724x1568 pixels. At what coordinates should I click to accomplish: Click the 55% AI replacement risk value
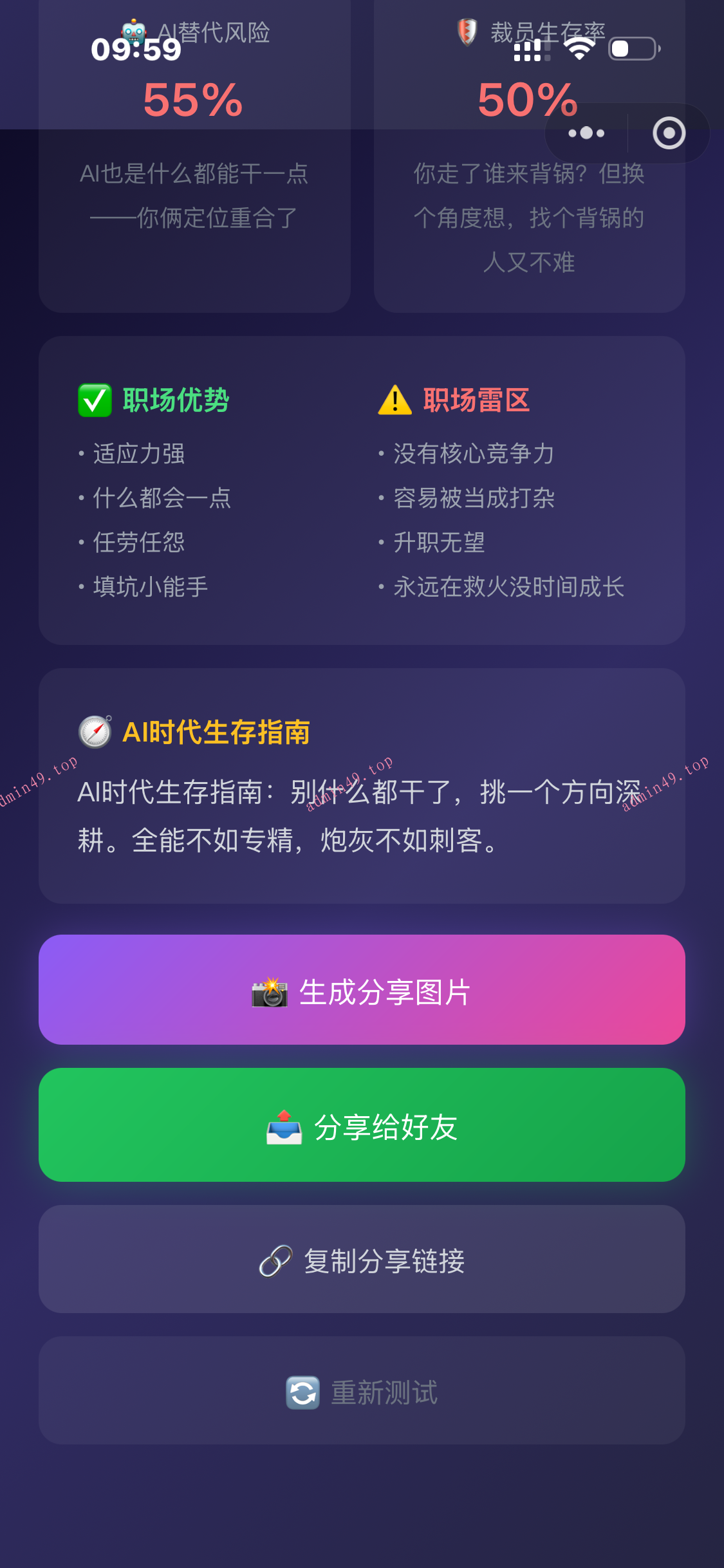click(192, 101)
